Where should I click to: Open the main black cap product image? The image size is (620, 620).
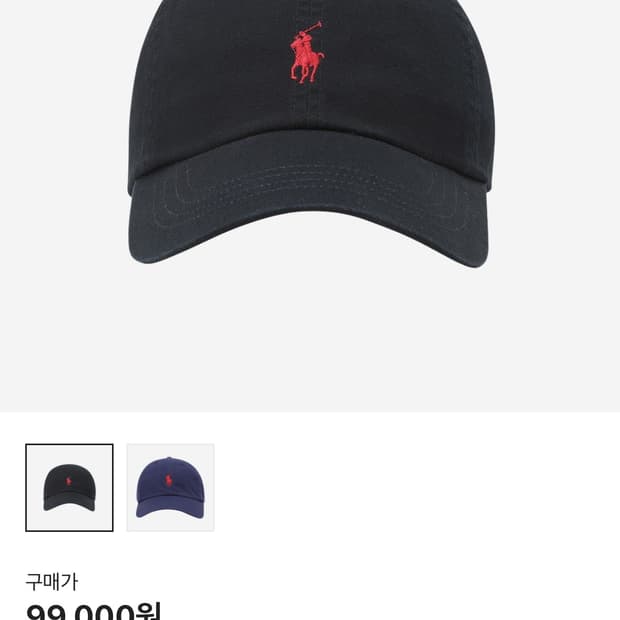(x=310, y=206)
